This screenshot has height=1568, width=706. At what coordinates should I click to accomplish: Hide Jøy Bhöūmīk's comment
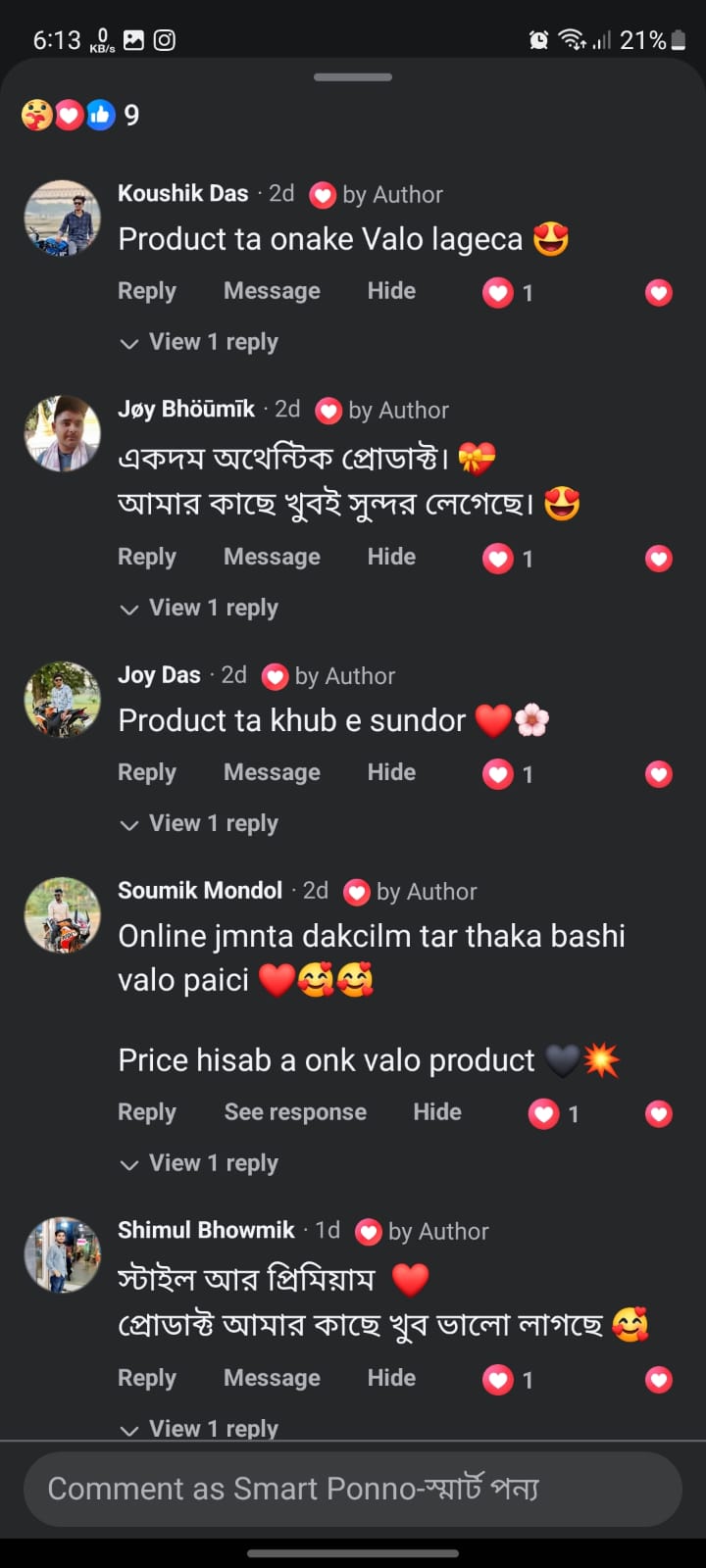(x=391, y=557)
